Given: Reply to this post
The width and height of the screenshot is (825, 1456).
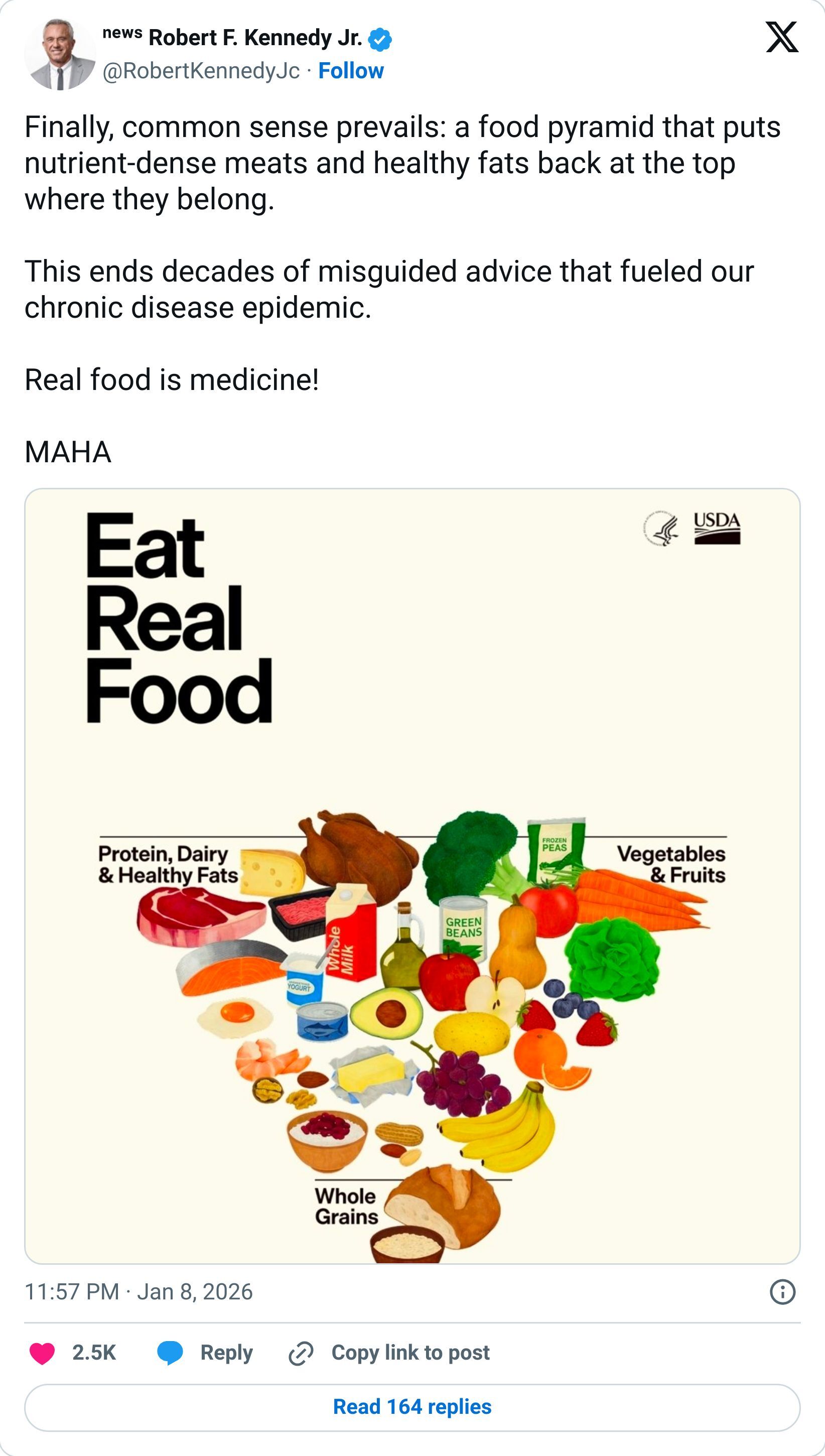Looking at the screenshot, I should pyautogui.click(x=205, y=1354).
